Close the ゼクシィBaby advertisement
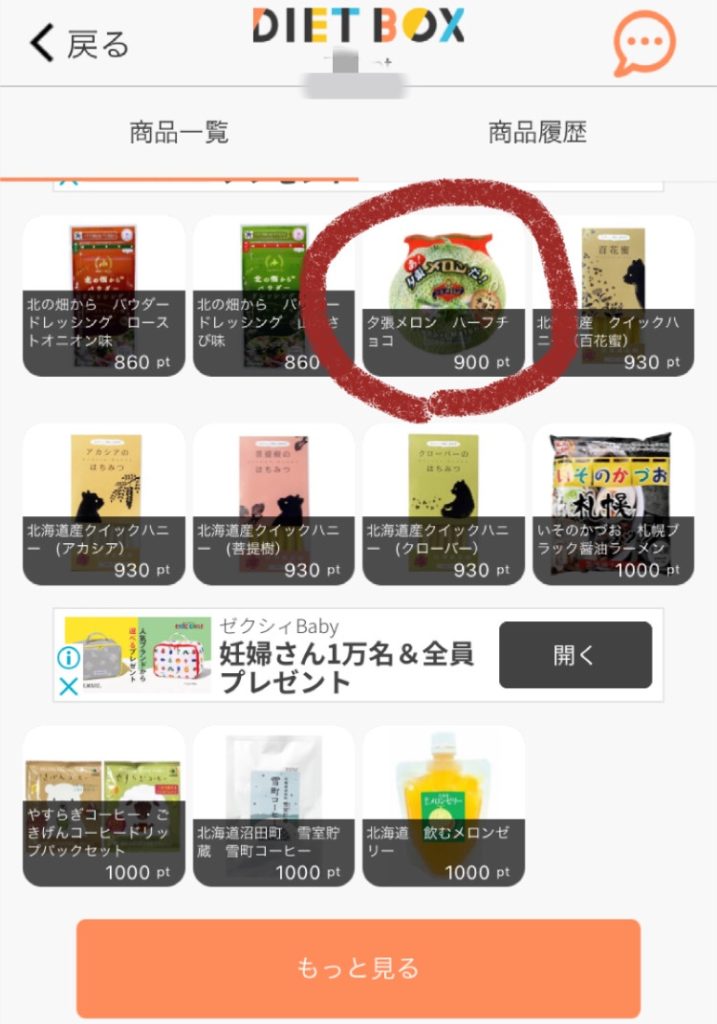Viewport: 717px width, 1024px height. coord(68,687)
